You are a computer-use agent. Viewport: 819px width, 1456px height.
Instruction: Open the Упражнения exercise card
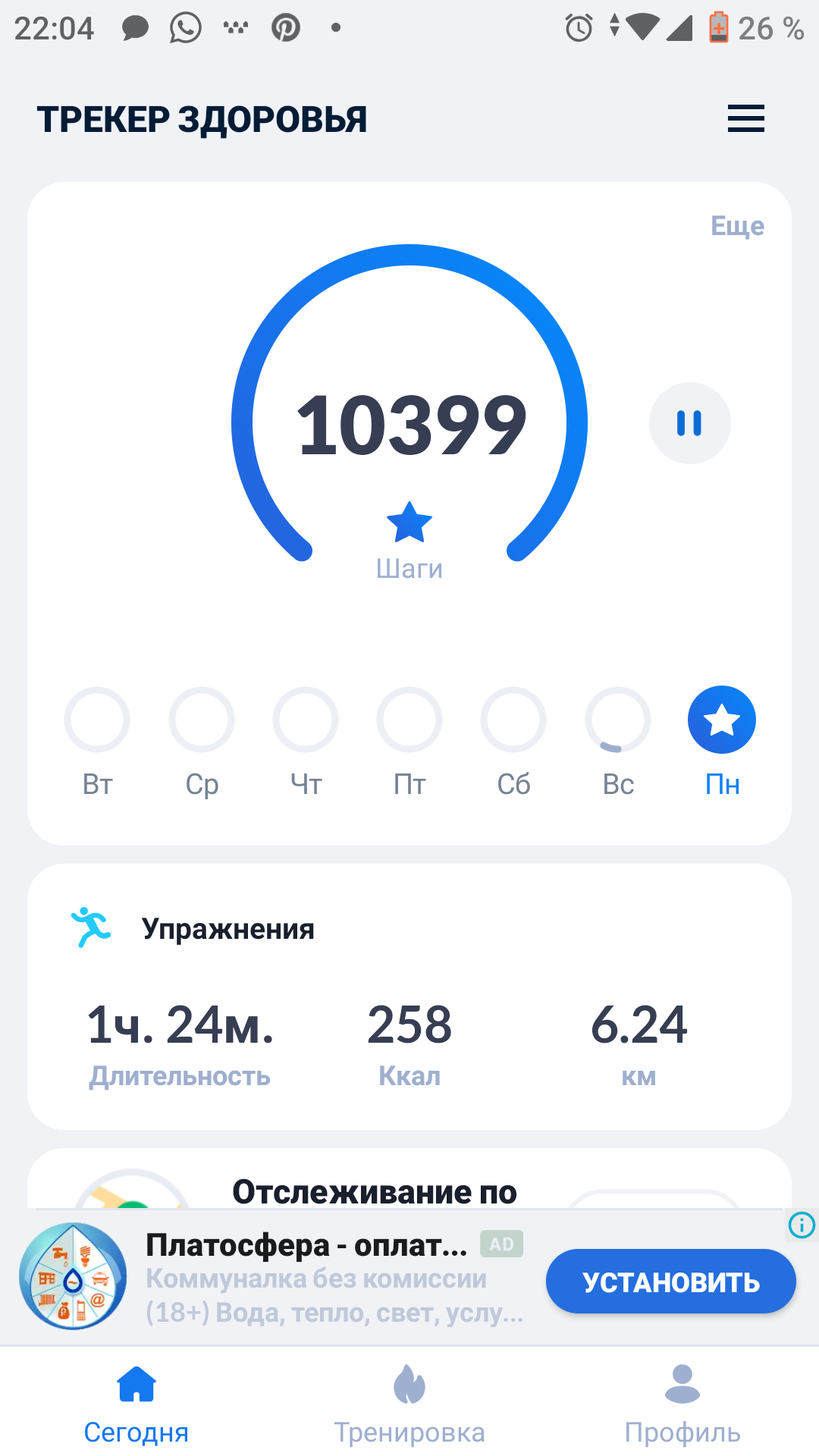[x=409, y=996]
